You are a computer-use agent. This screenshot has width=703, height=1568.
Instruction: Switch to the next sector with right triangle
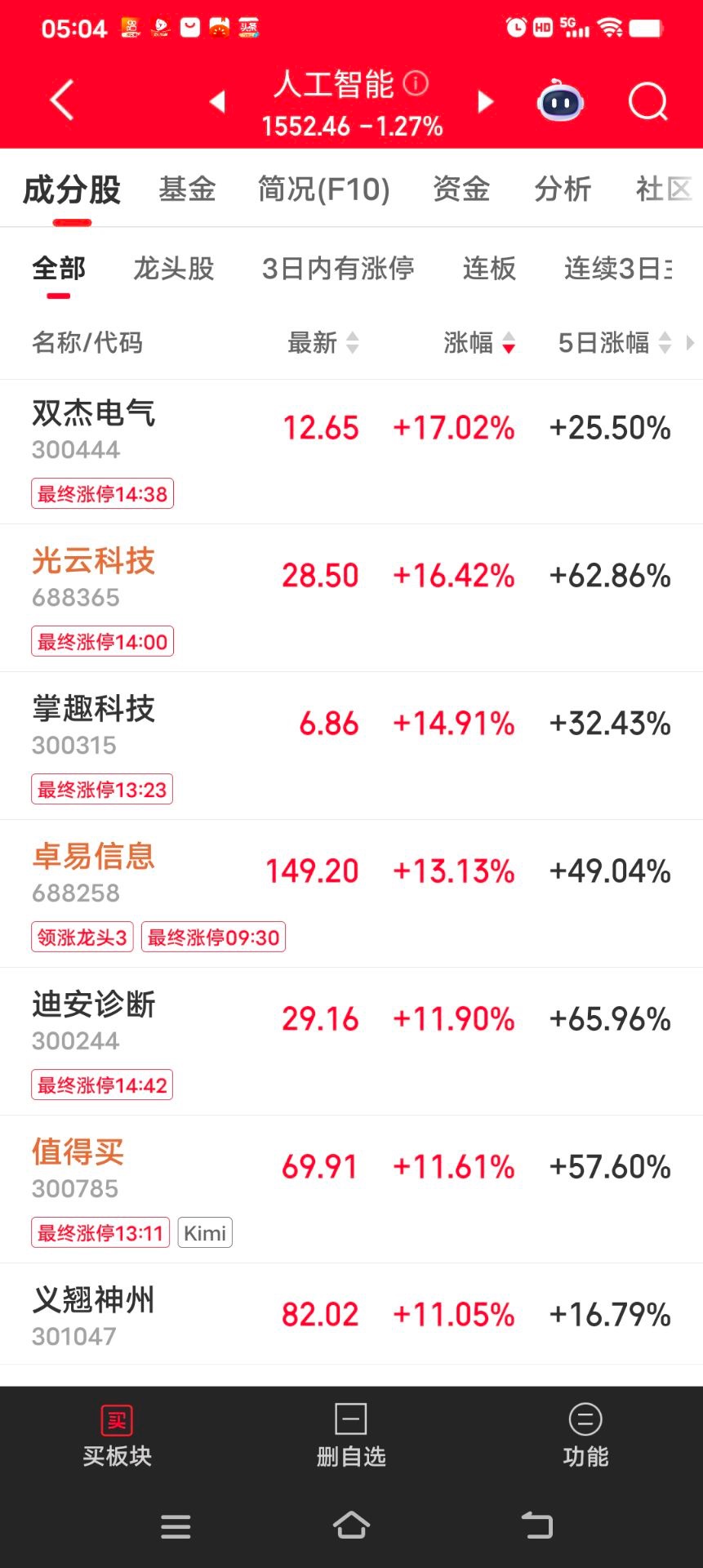pyautogui.click(x=485, y=102)
